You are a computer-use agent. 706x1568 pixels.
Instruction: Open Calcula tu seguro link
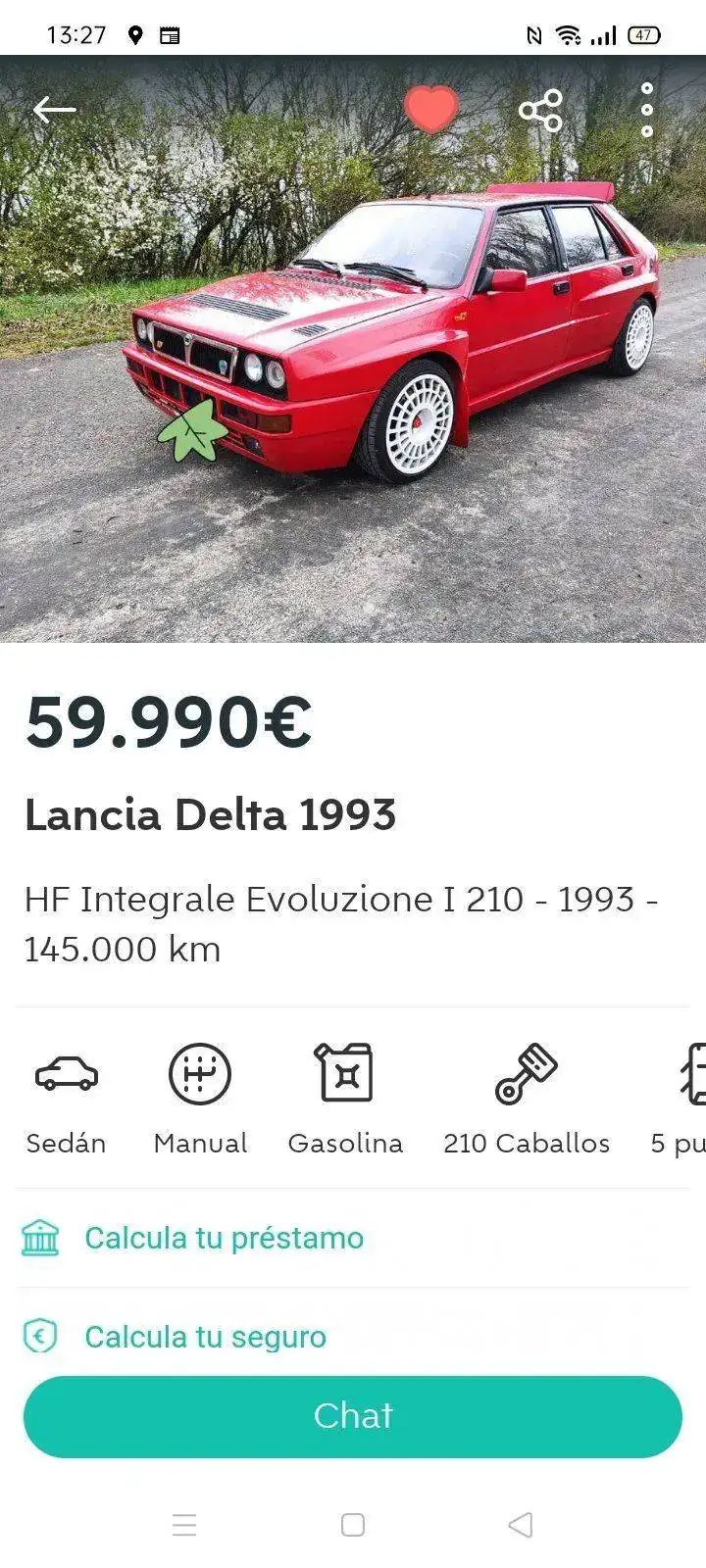(x=205, y=1337)
